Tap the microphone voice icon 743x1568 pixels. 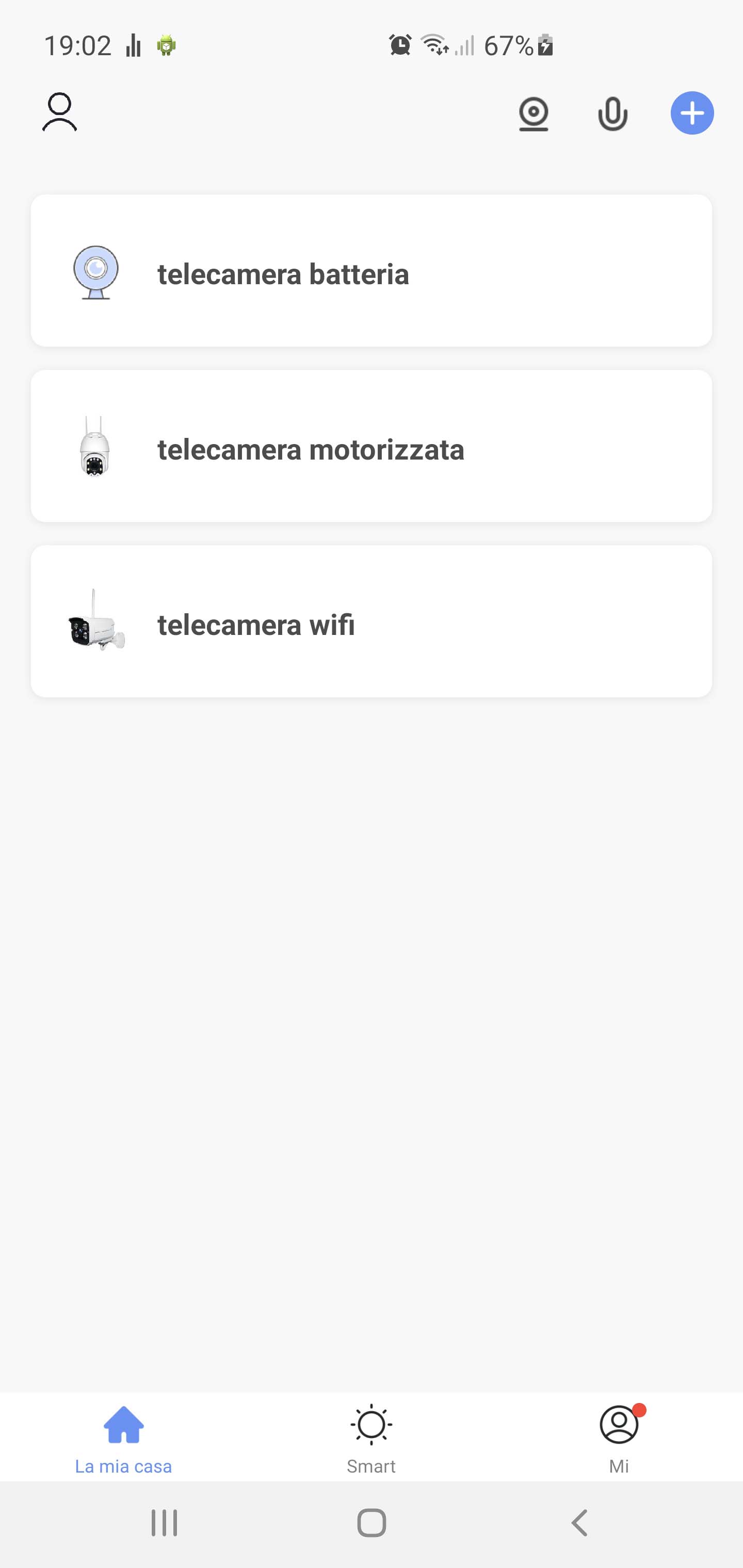(612, 114)
